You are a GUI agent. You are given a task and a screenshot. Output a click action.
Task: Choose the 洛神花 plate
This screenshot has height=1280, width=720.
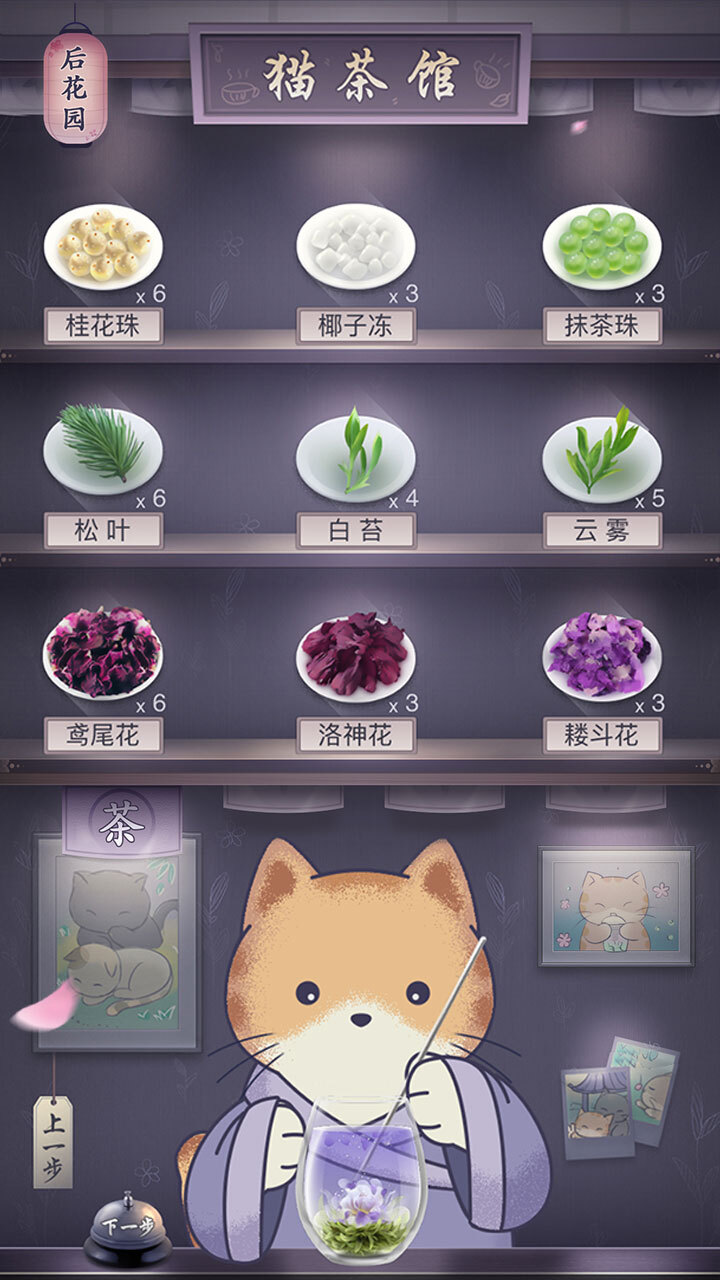pyautogui.click(x=355, y=655)
